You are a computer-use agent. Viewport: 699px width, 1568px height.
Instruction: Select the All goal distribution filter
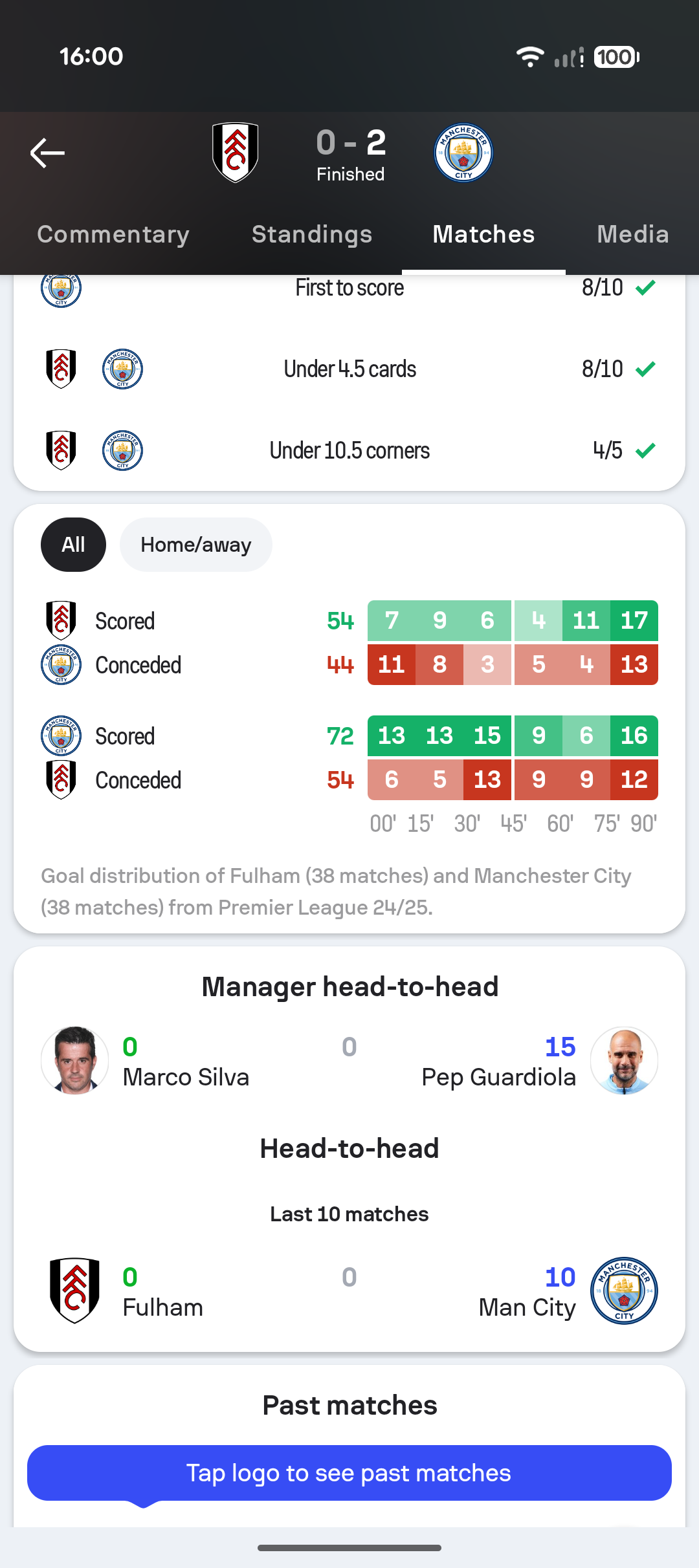(x=73, y=545)
